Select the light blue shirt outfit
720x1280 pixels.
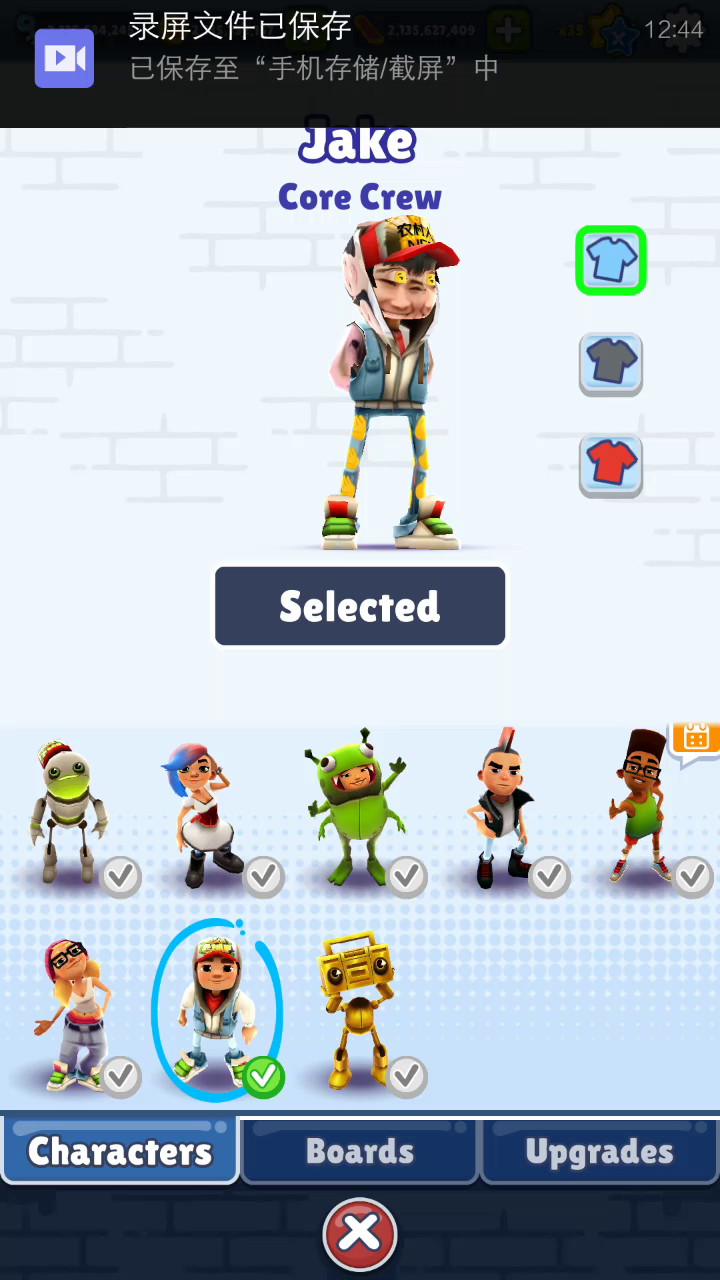click(611, 260)
